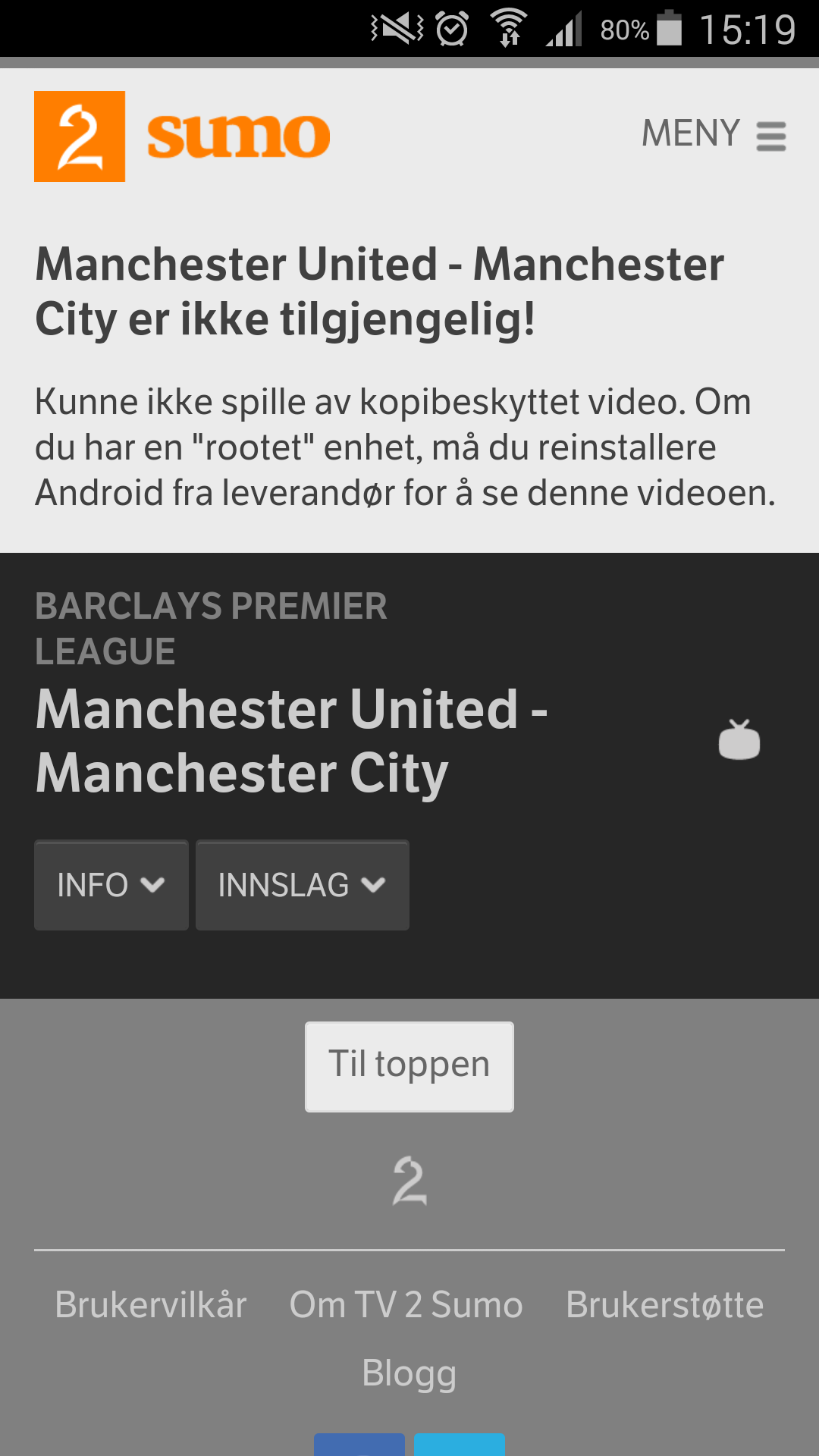Expand the INNSLAG dropdown
Screen dimensions: 819x1456
(x=303, y=885)
